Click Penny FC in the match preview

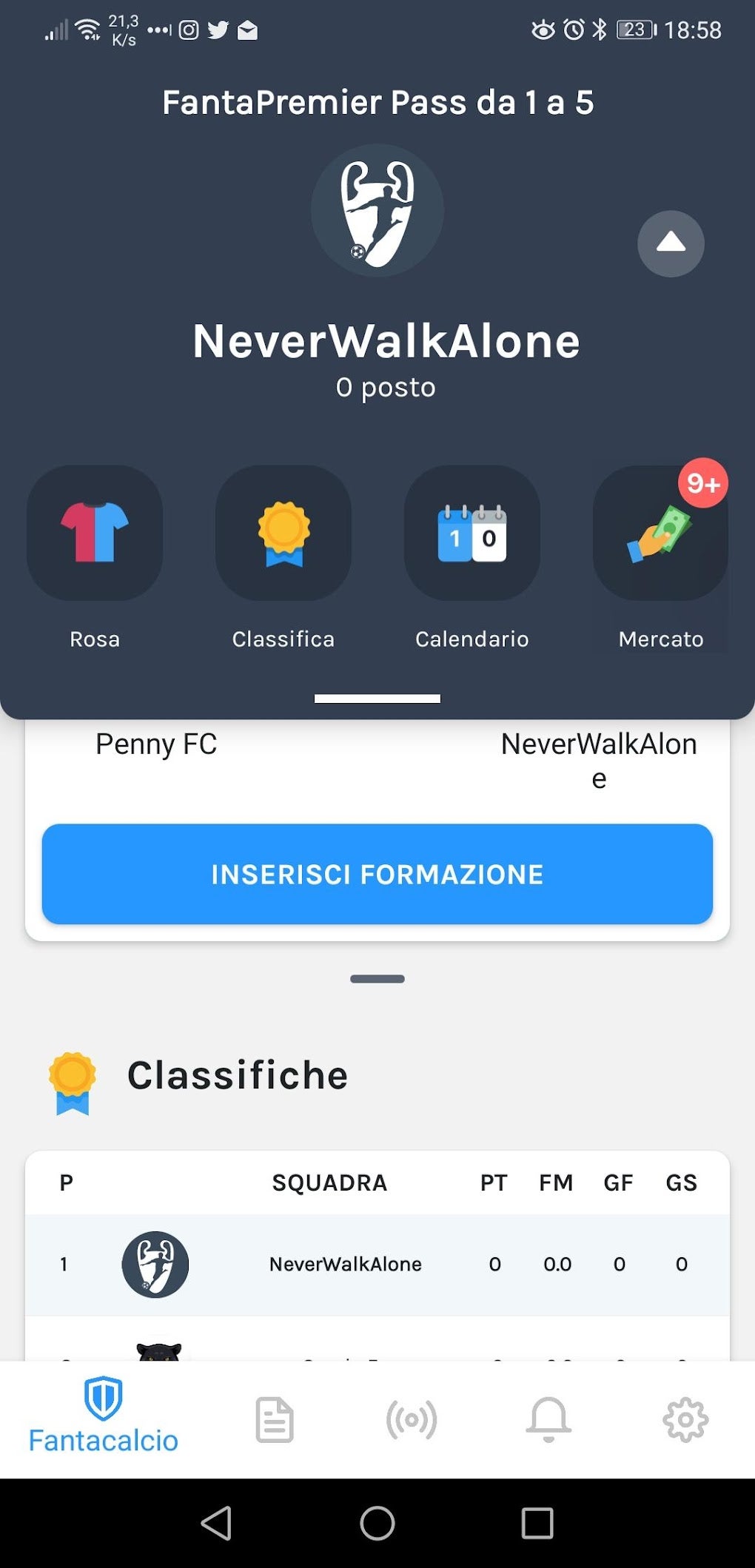tap(155, 744)
